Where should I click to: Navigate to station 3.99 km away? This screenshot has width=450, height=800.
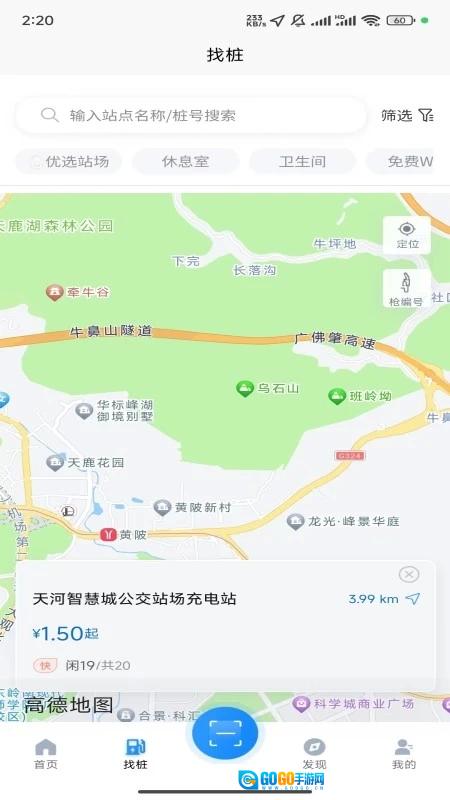[384, 599]
